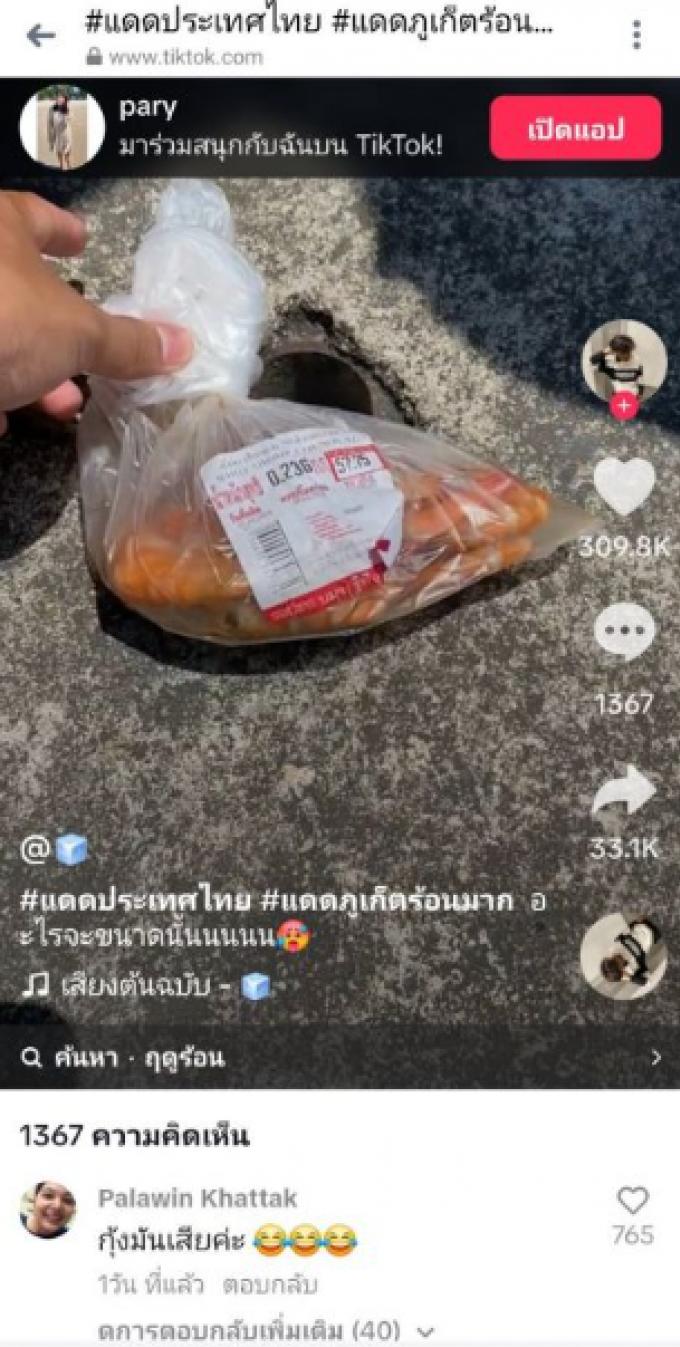Image resolution: width=680 pixels, height=1347 pixels.
Task: Open pary's profile picture in banner
Action: tap(62, 127)
